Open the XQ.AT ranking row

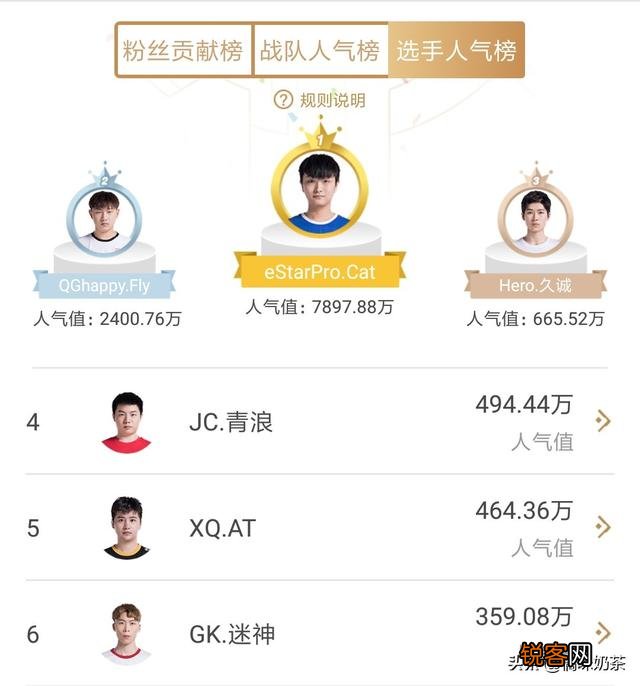tap(320, 527)
